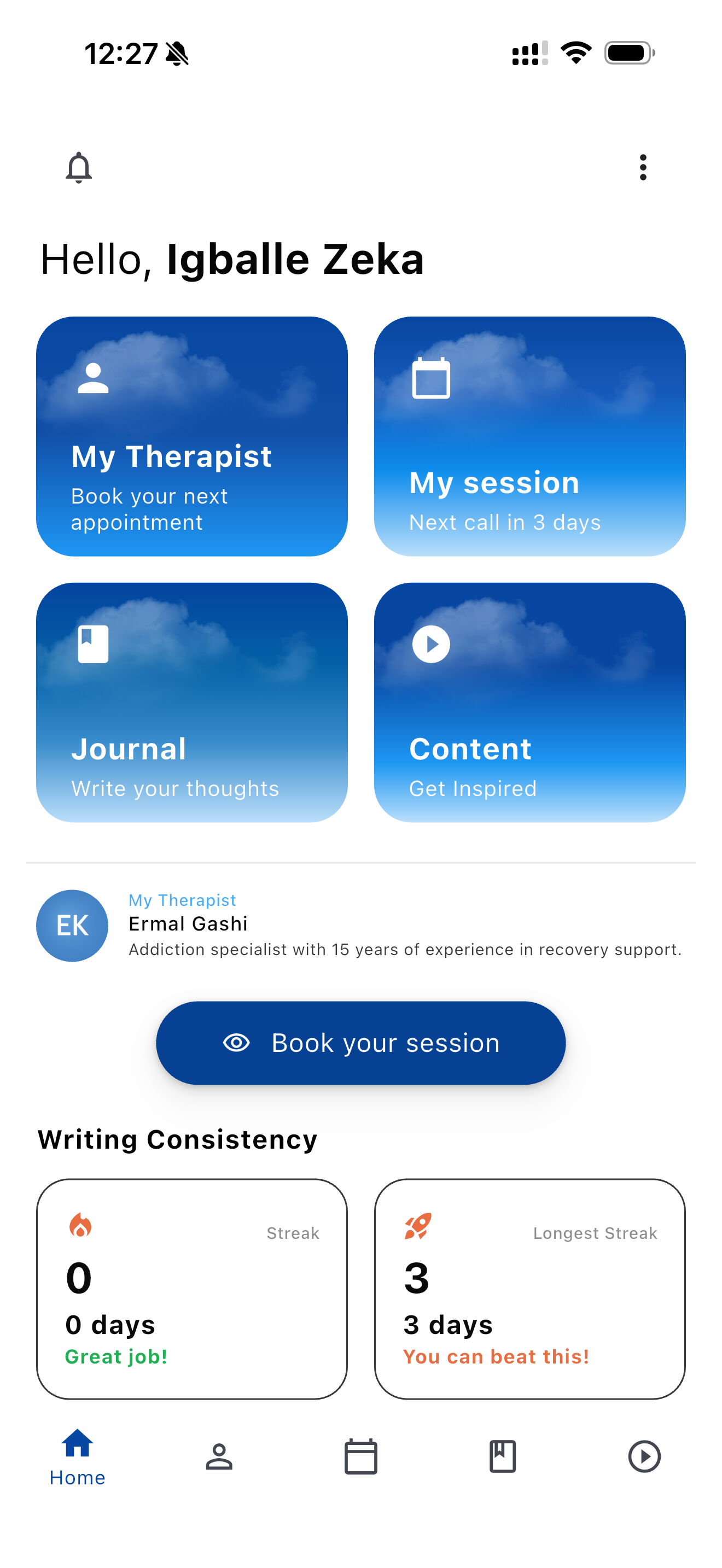Image resolution: width=722 pixels, height=1568 pixels.
Task: Open the Content card
Action: tap(529, 702)
